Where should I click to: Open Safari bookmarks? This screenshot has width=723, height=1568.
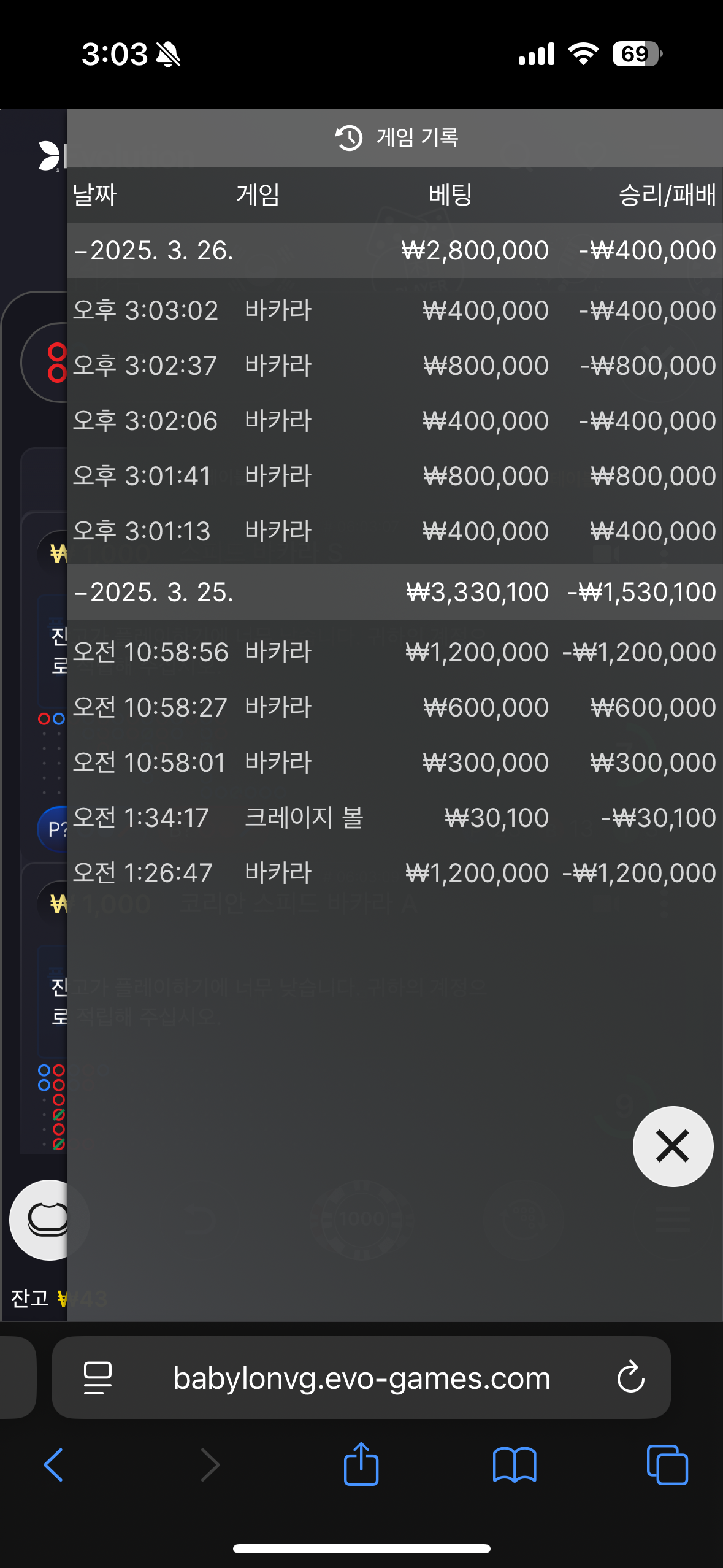click(515, 1465)
